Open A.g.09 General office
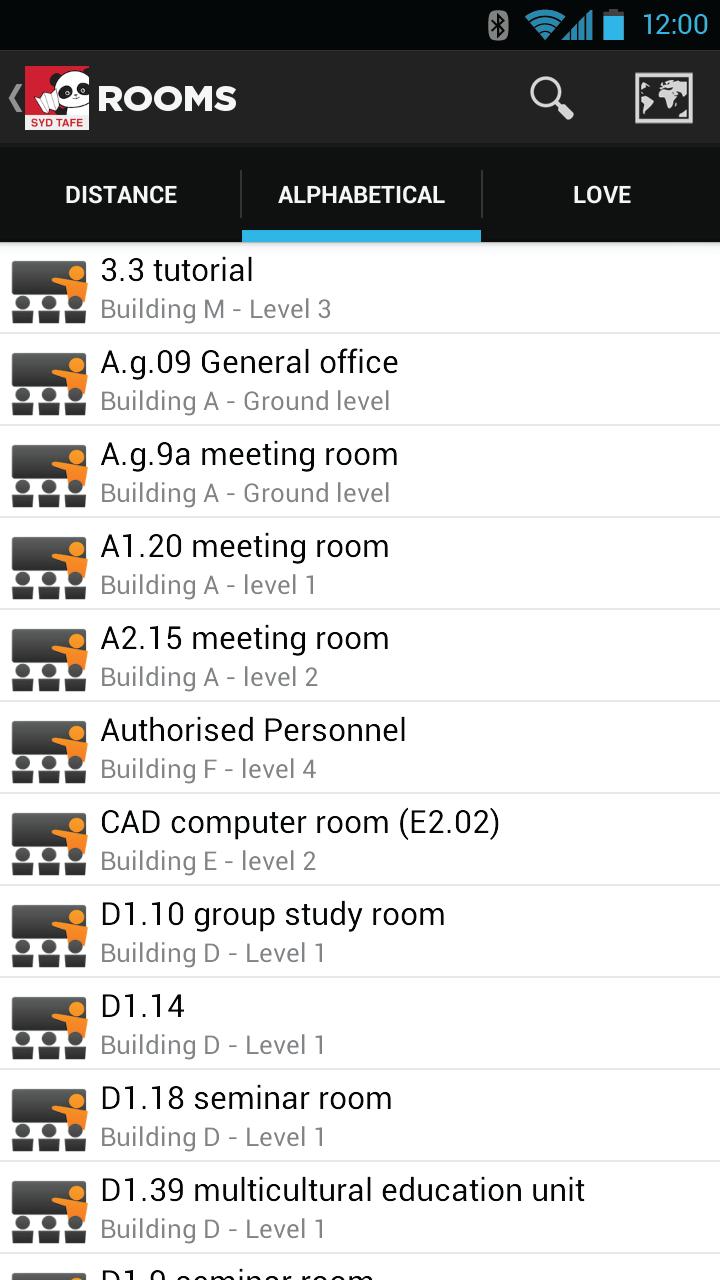 pyautogui.click(x=360, y=380)
